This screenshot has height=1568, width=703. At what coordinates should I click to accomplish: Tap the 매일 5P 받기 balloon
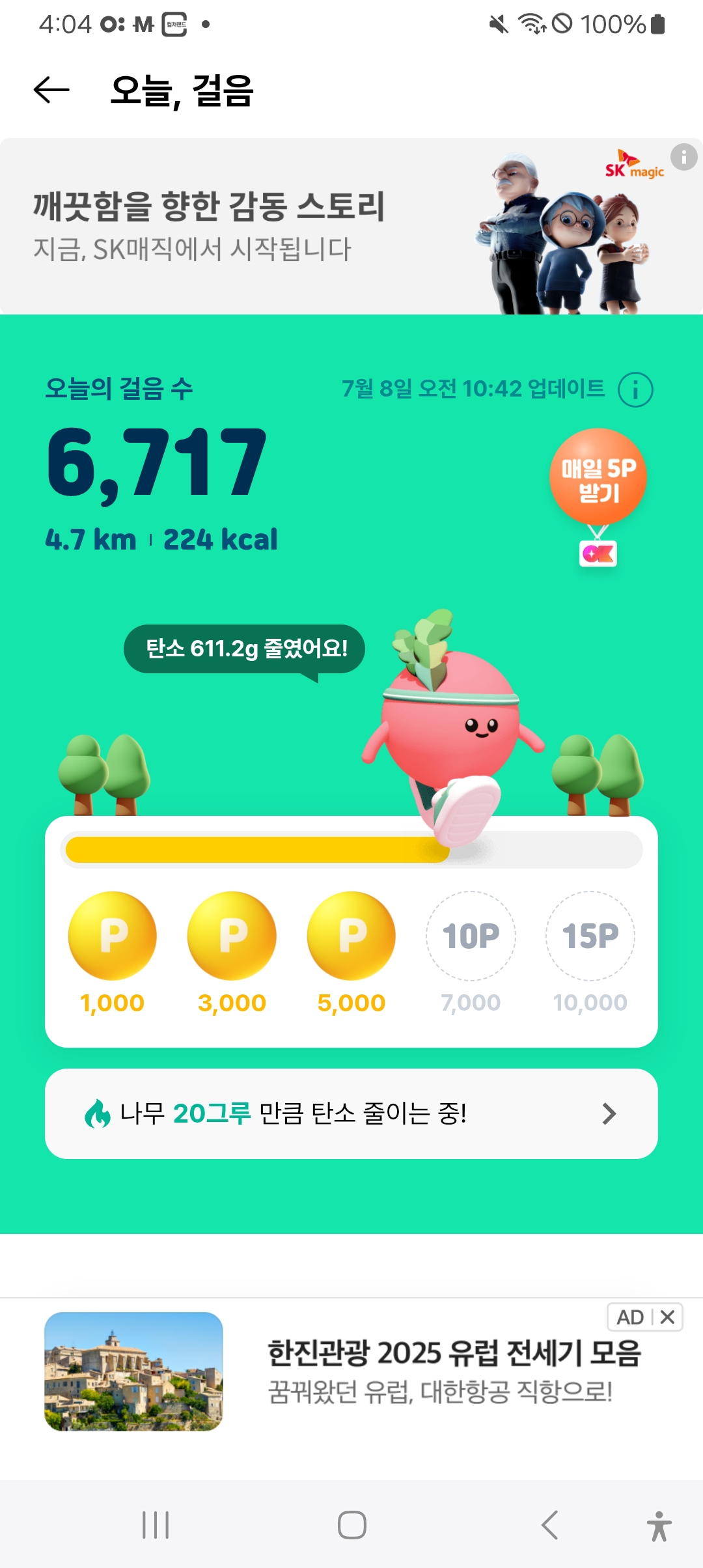click(598, 479)
